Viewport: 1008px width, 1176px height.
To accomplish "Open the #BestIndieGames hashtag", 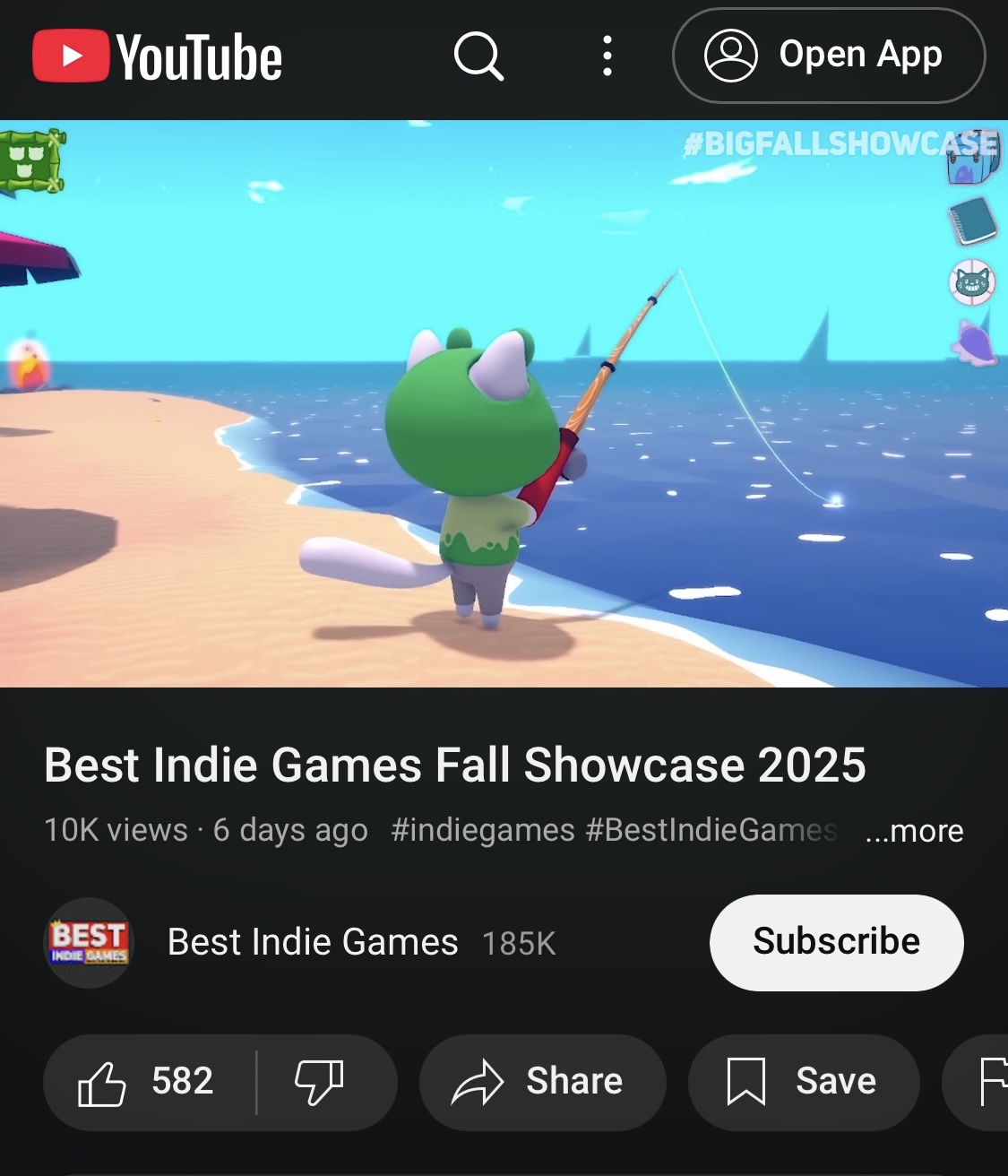I will tap(711, 830).
